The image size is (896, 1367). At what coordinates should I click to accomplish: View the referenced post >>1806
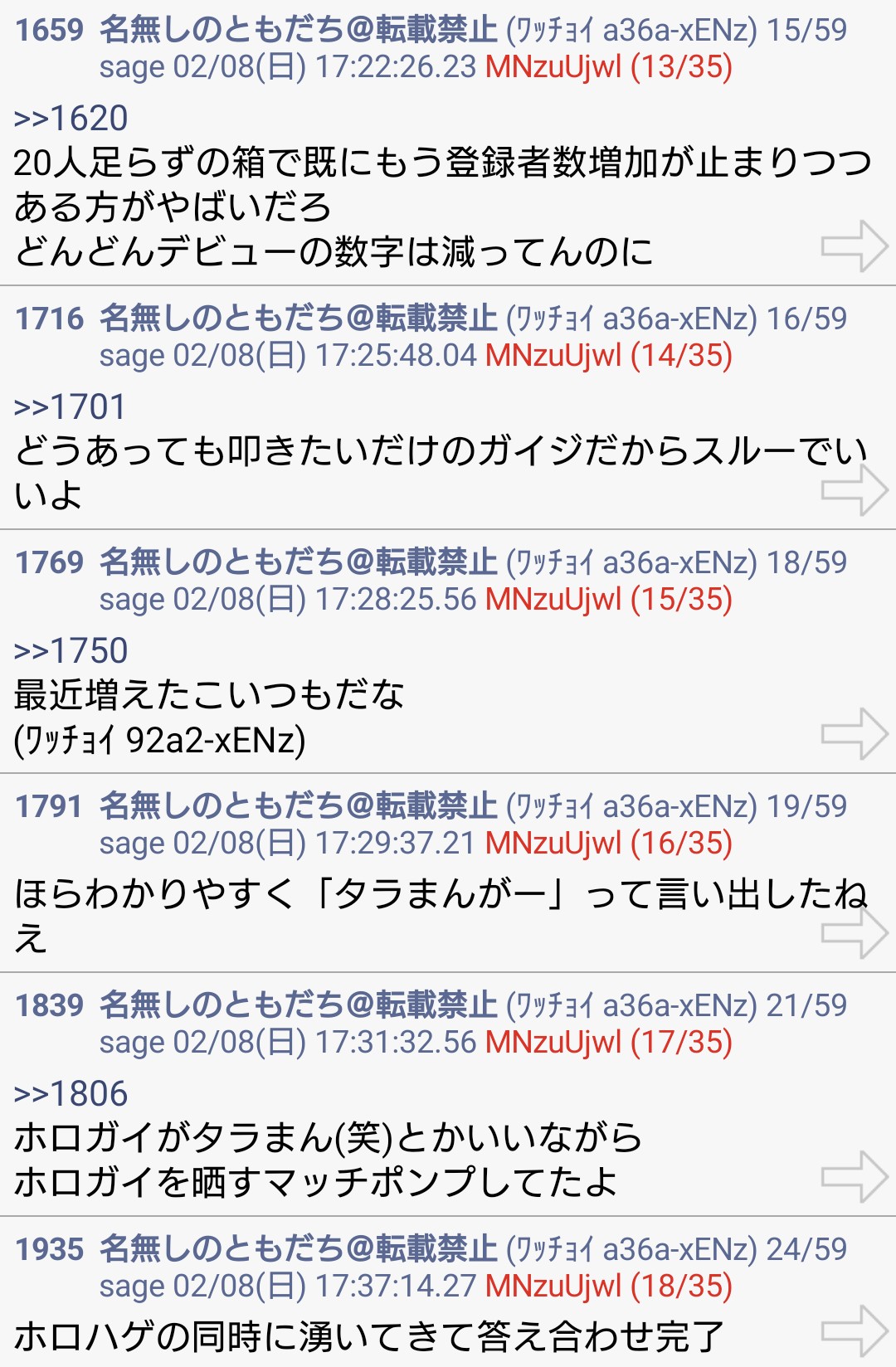[x=71, y=1094]
